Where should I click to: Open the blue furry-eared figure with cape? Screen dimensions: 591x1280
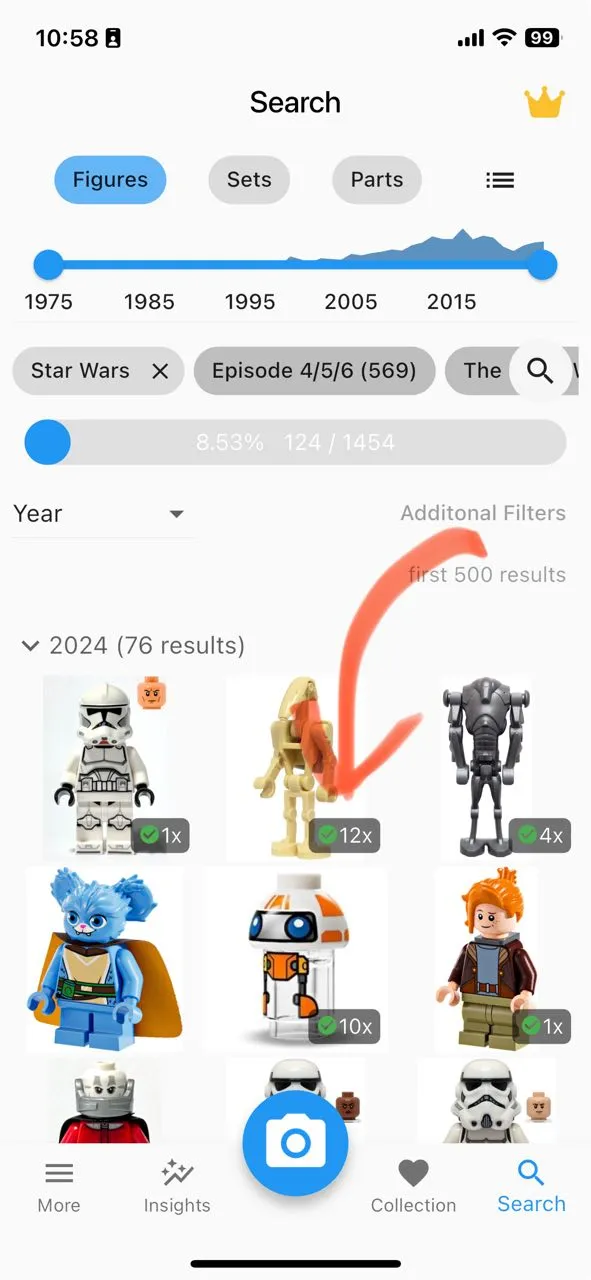(x=105, y=958)
